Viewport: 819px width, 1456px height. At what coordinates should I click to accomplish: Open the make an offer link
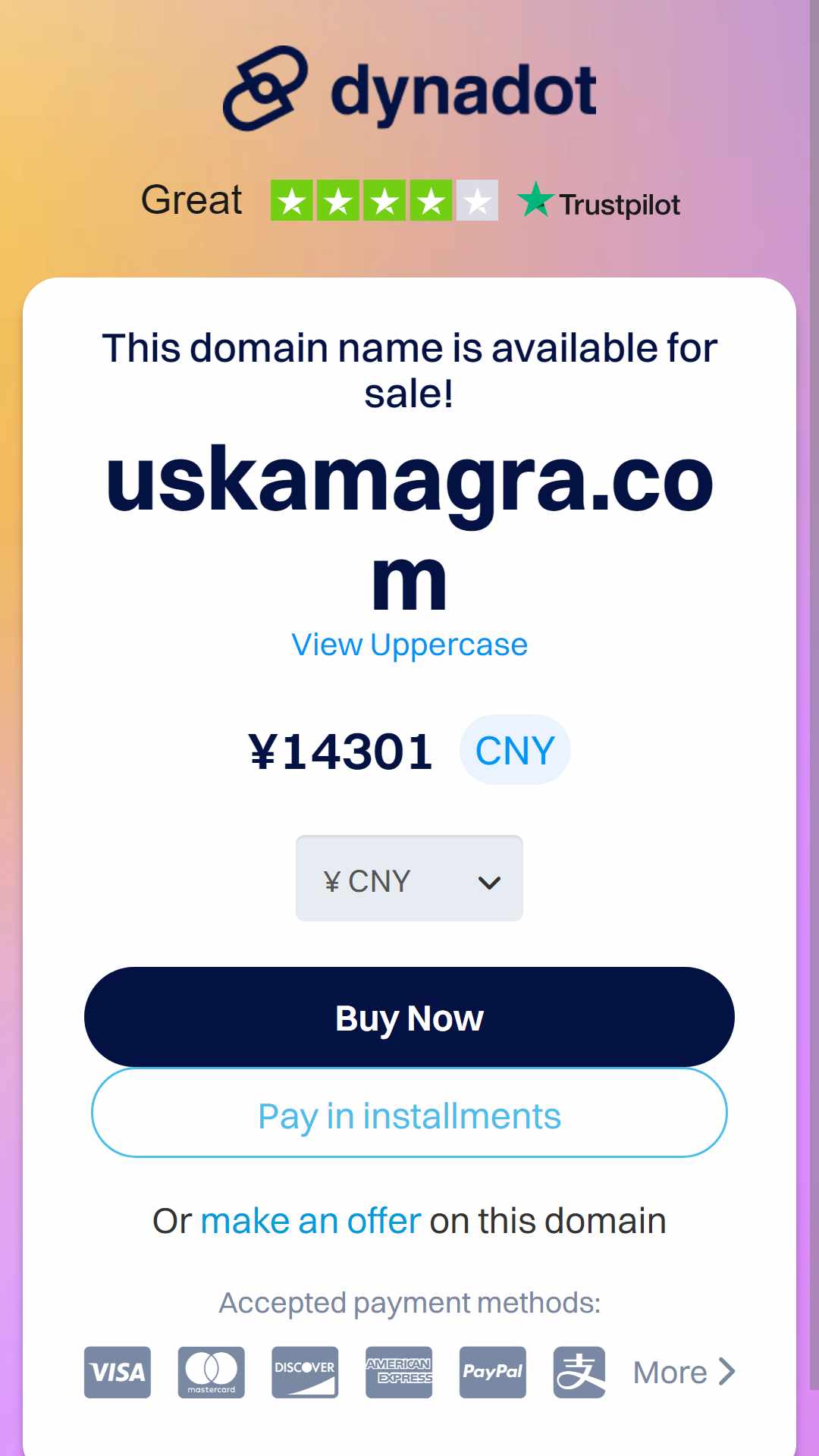point(311,1221)
